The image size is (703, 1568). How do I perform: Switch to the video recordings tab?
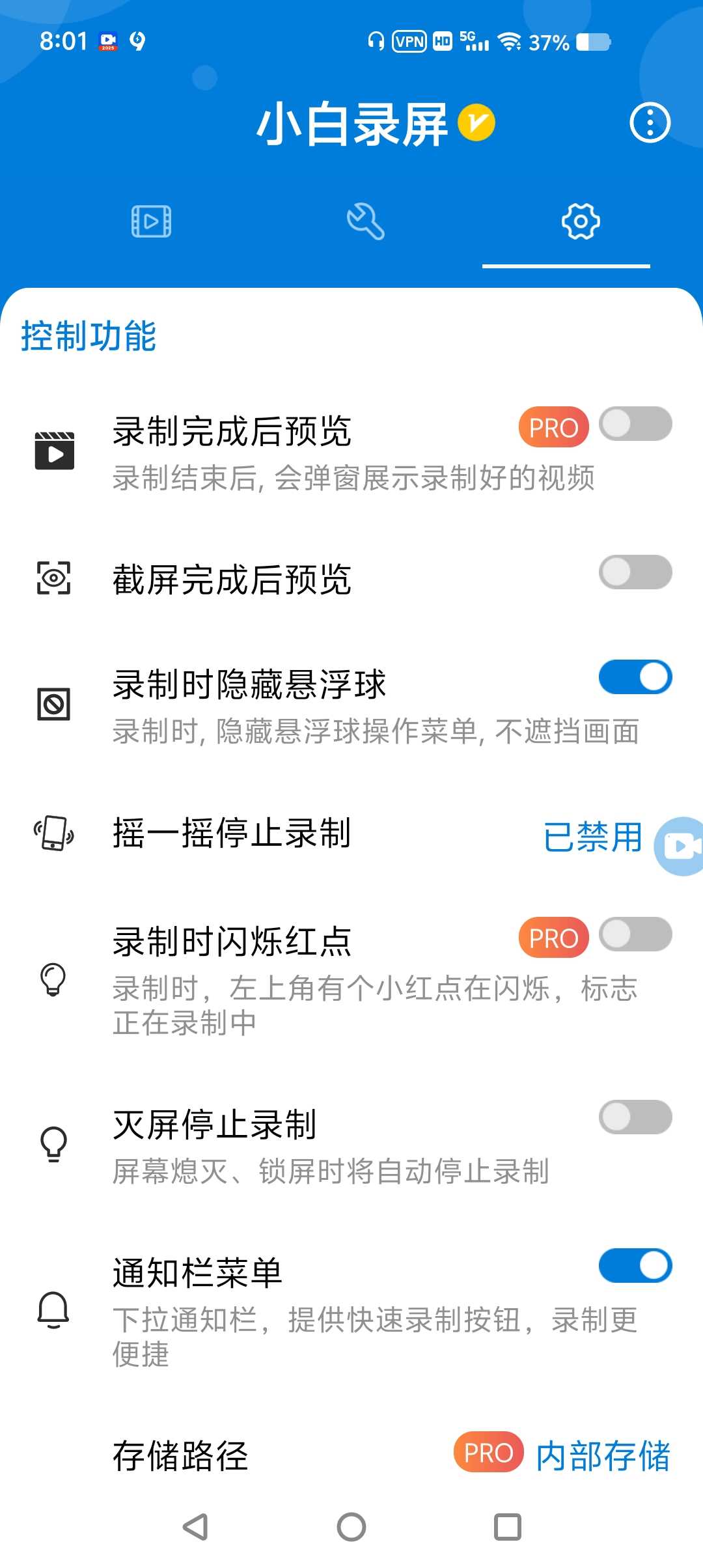151,221
